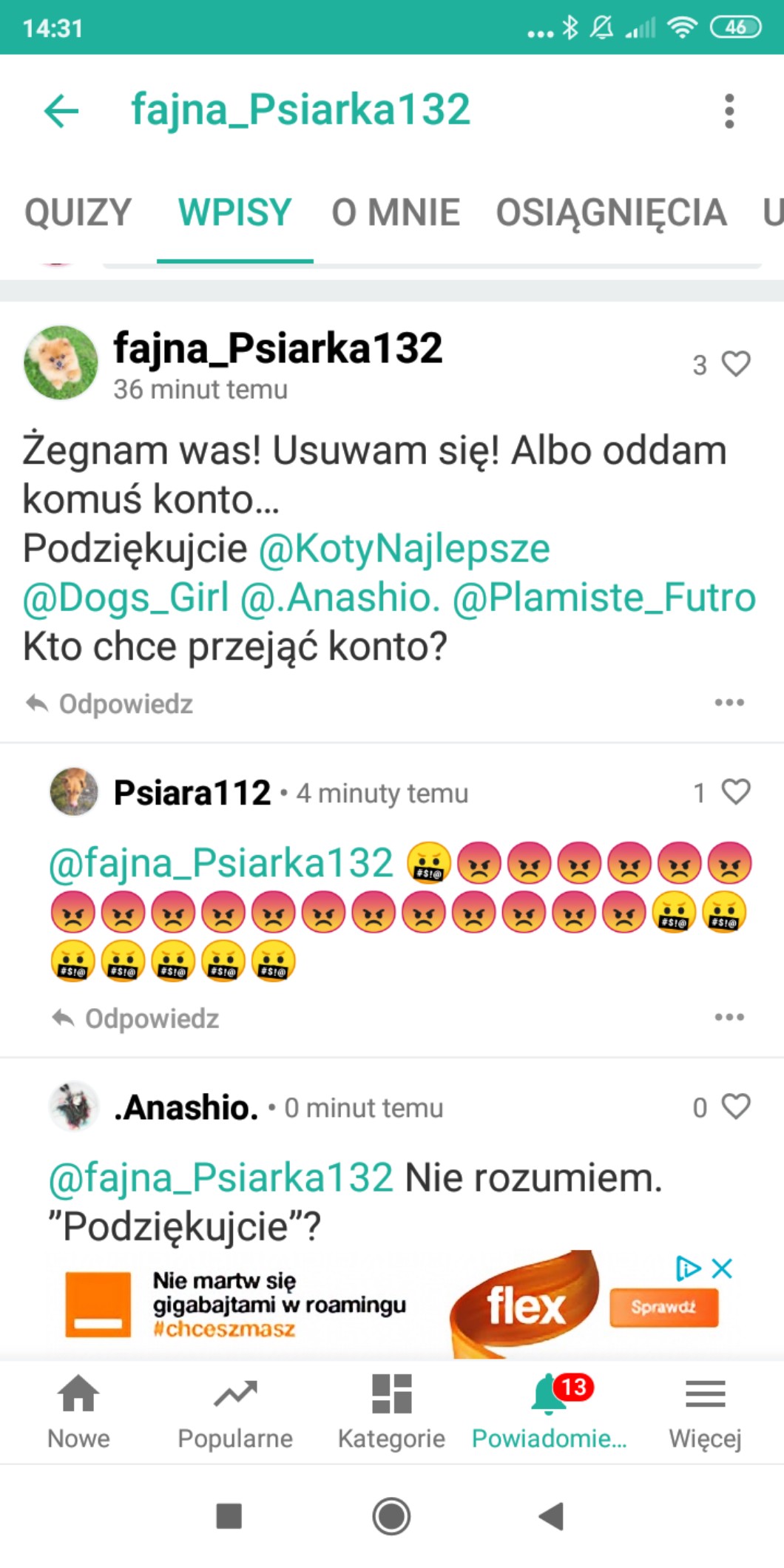Go to the Nowe section
The width and height of the screenshot is (784, 1568).
(x=78, y=1411)
